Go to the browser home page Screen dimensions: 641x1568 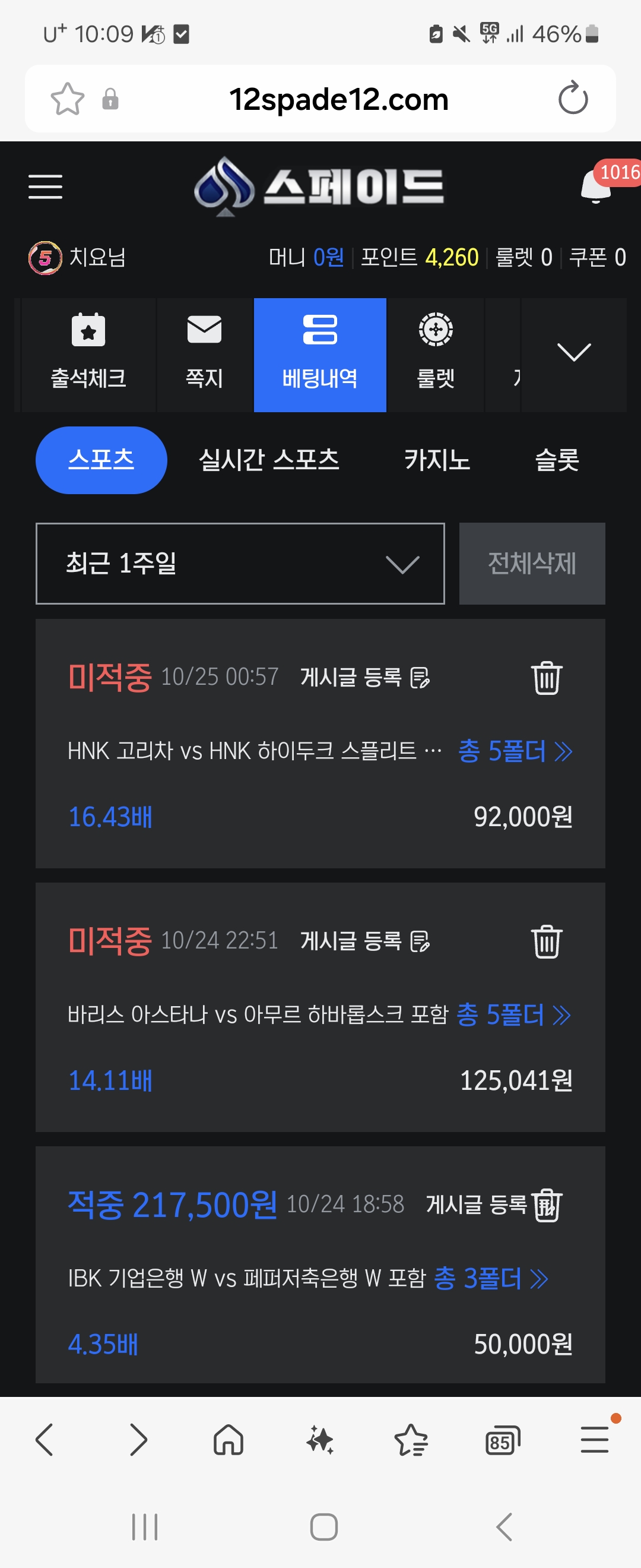[x=228, y=1441]
